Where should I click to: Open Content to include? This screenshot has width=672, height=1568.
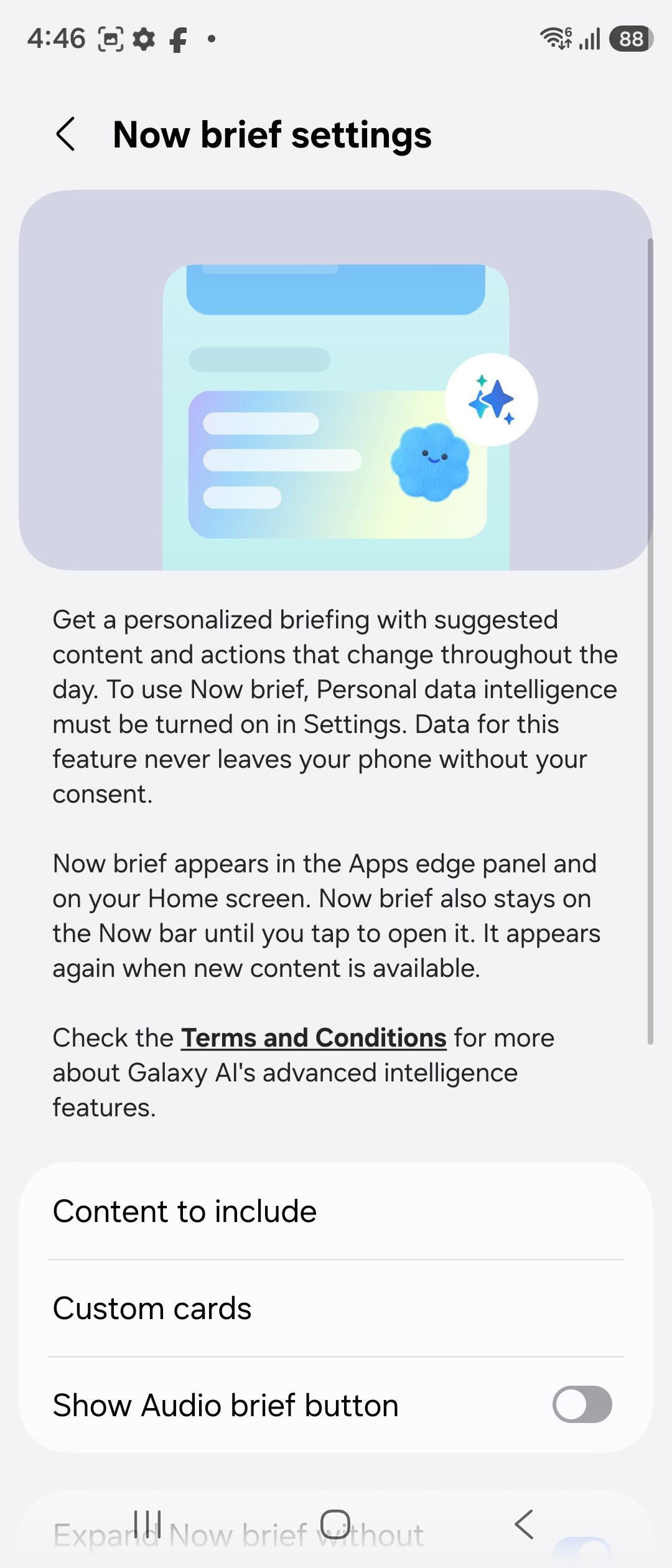click(336, 1211)
